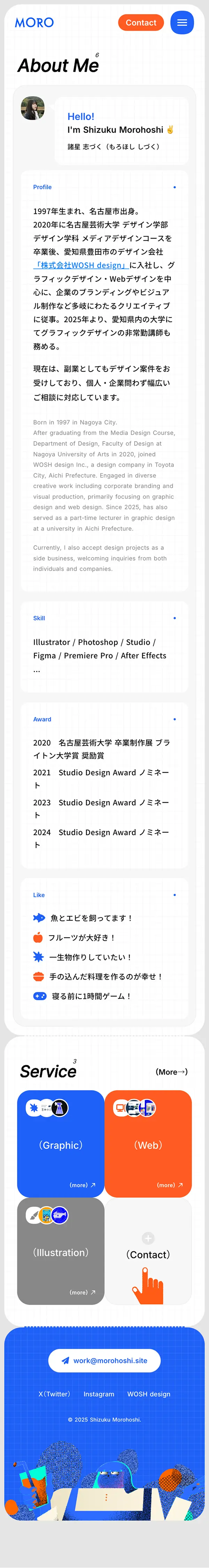Open the hamburger menu button
The height and width of the screenshot is (1568, 209).
click(x=182, y=23)
